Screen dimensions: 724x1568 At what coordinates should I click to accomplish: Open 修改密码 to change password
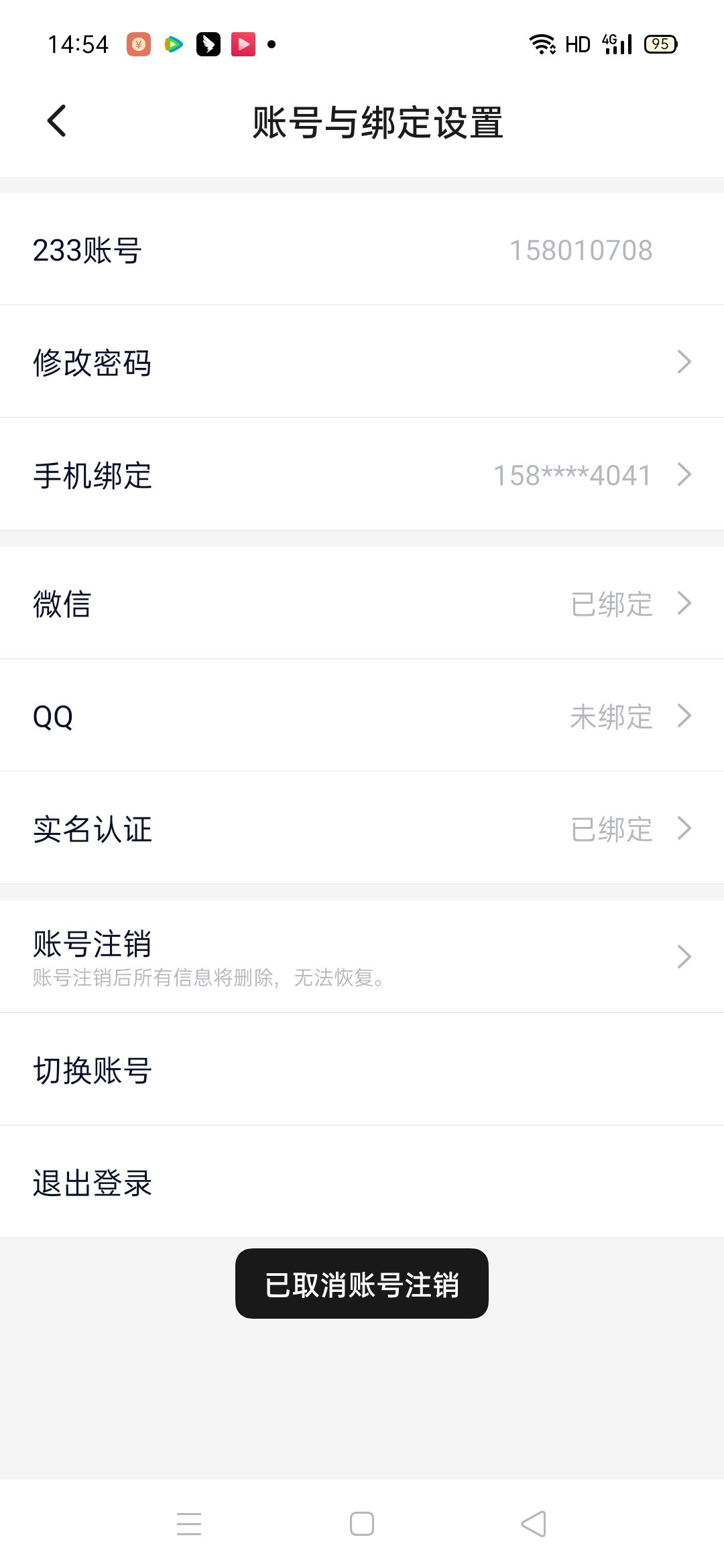(362, 362)
